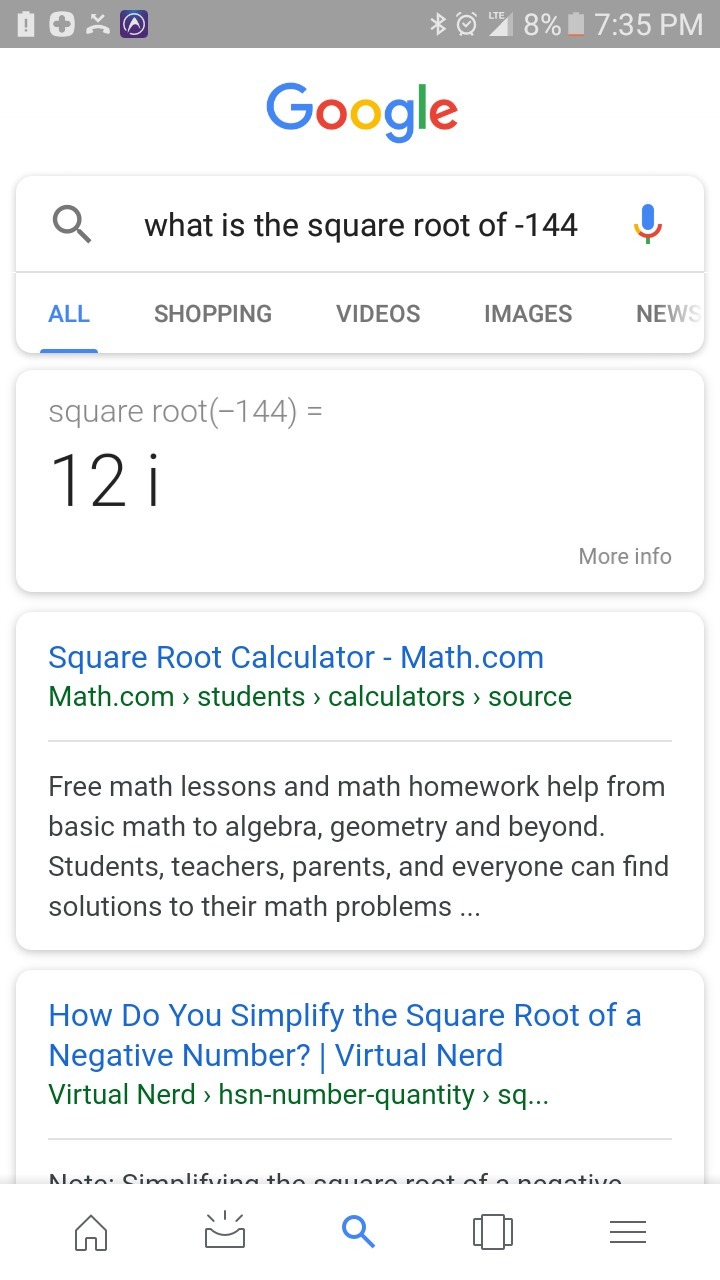Screen dimensions: 720x1280
Task: Start voice search with the microphone
Action: click(x=648, y=224)
